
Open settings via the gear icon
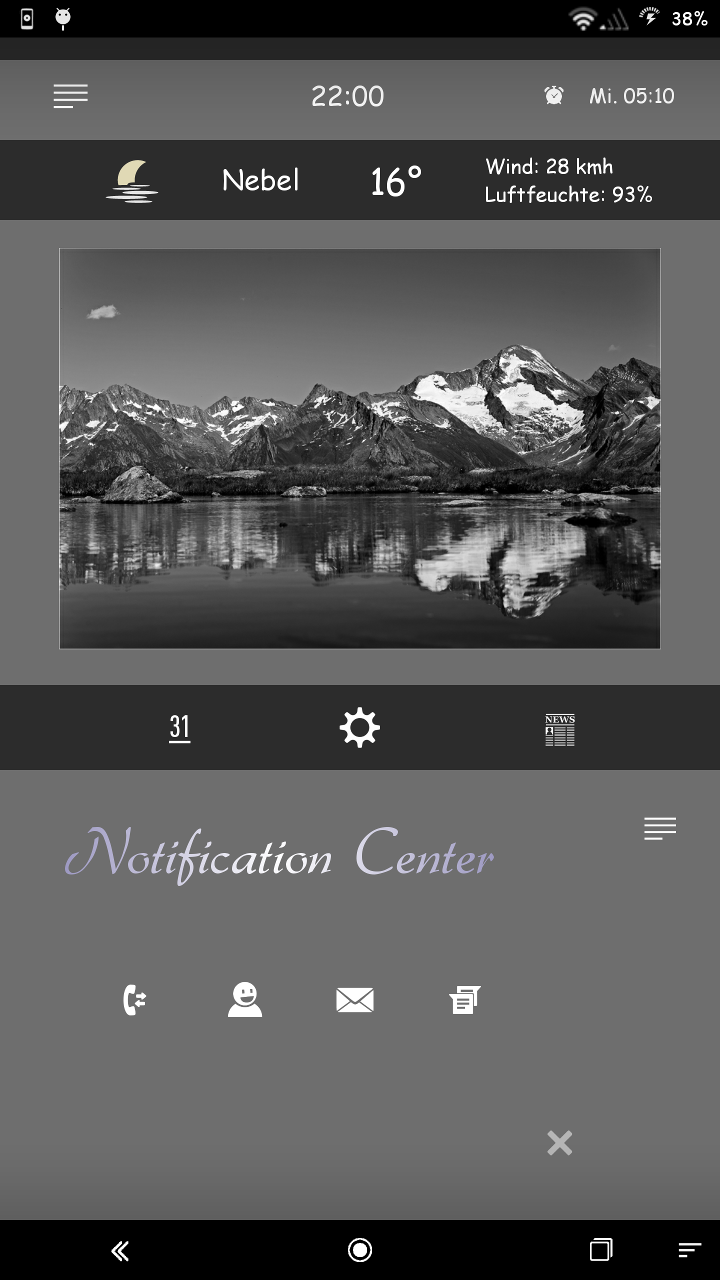point(360,728)
